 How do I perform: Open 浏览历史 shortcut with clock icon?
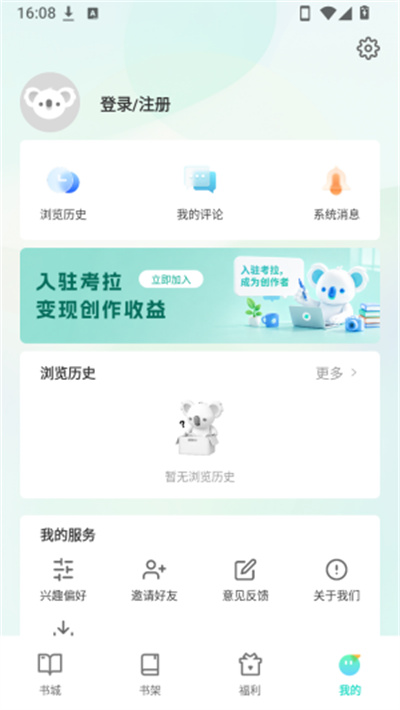coord(63,193)
